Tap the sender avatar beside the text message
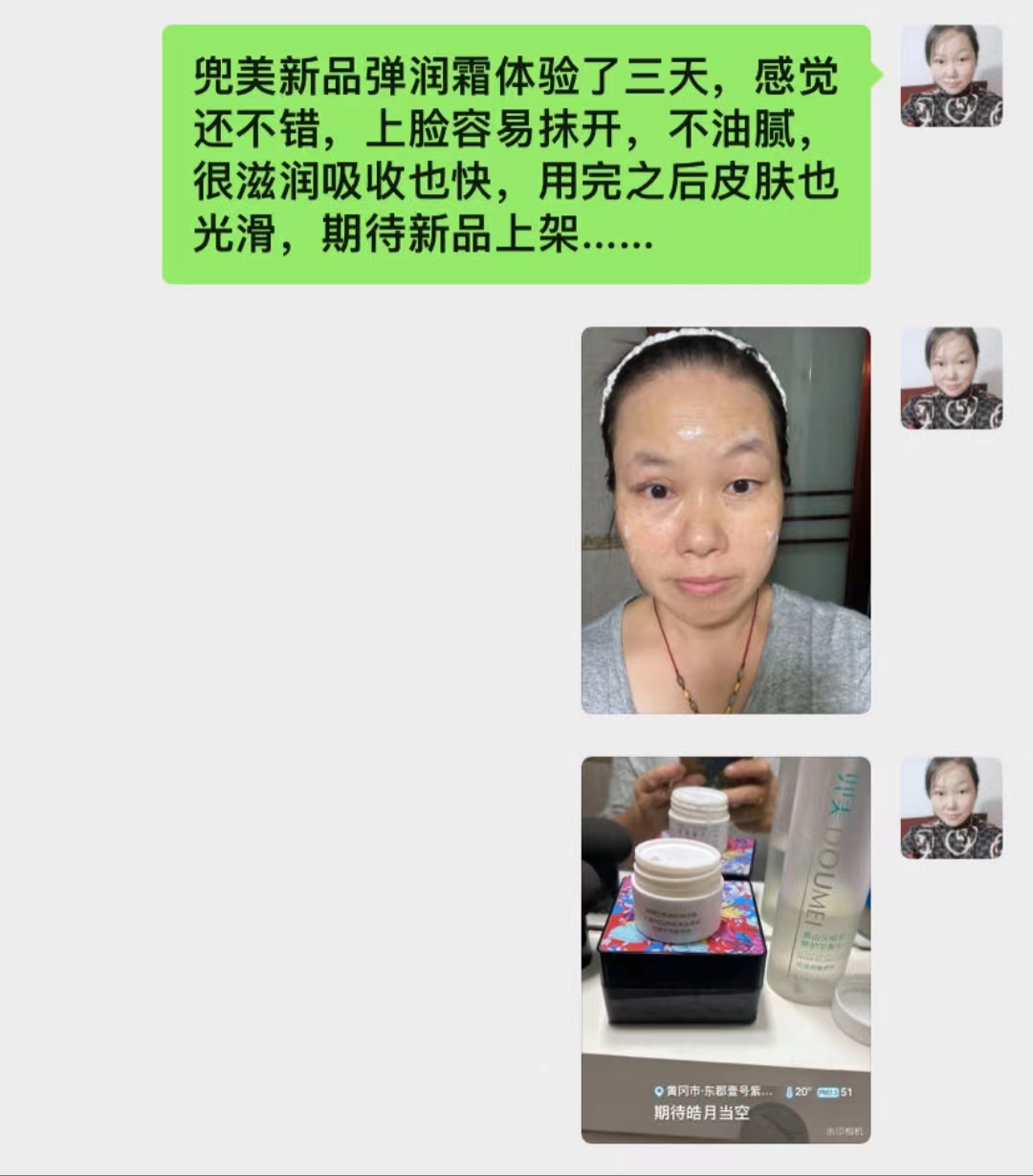Screen dimensions: 1033x1176 951,76
